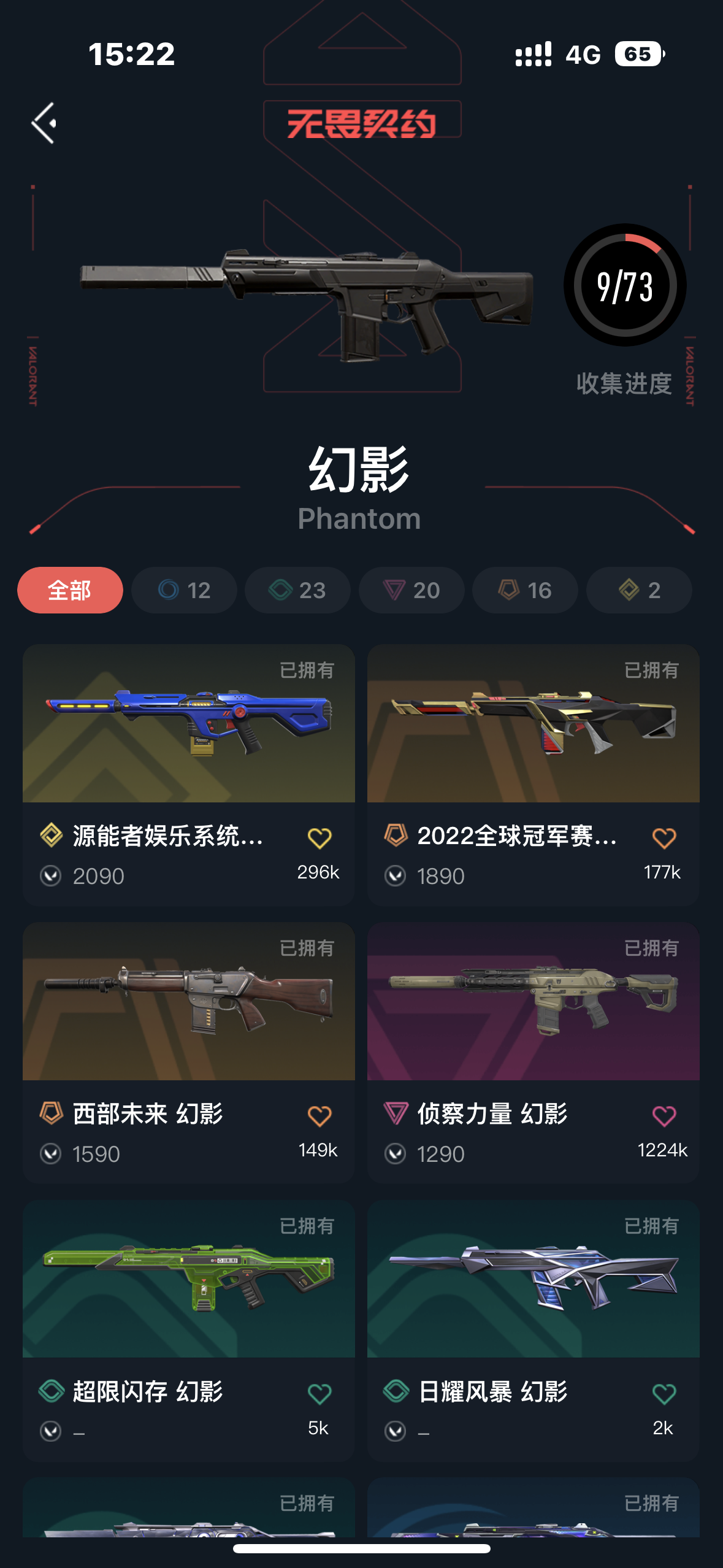Filter skins by the 12 tier chip

click(x=184, y=590)
